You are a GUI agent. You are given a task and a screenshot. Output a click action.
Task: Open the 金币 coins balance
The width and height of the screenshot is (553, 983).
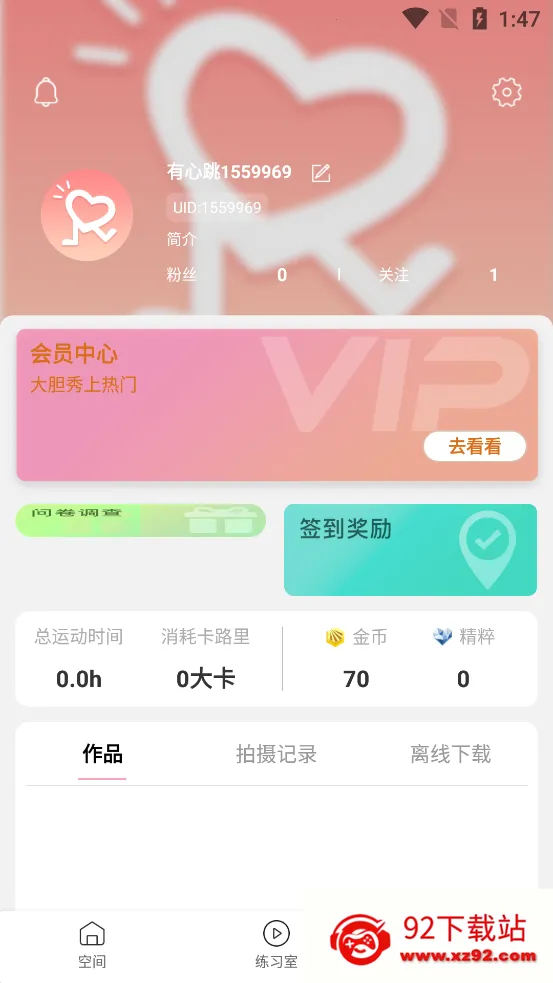click(356, 658)
